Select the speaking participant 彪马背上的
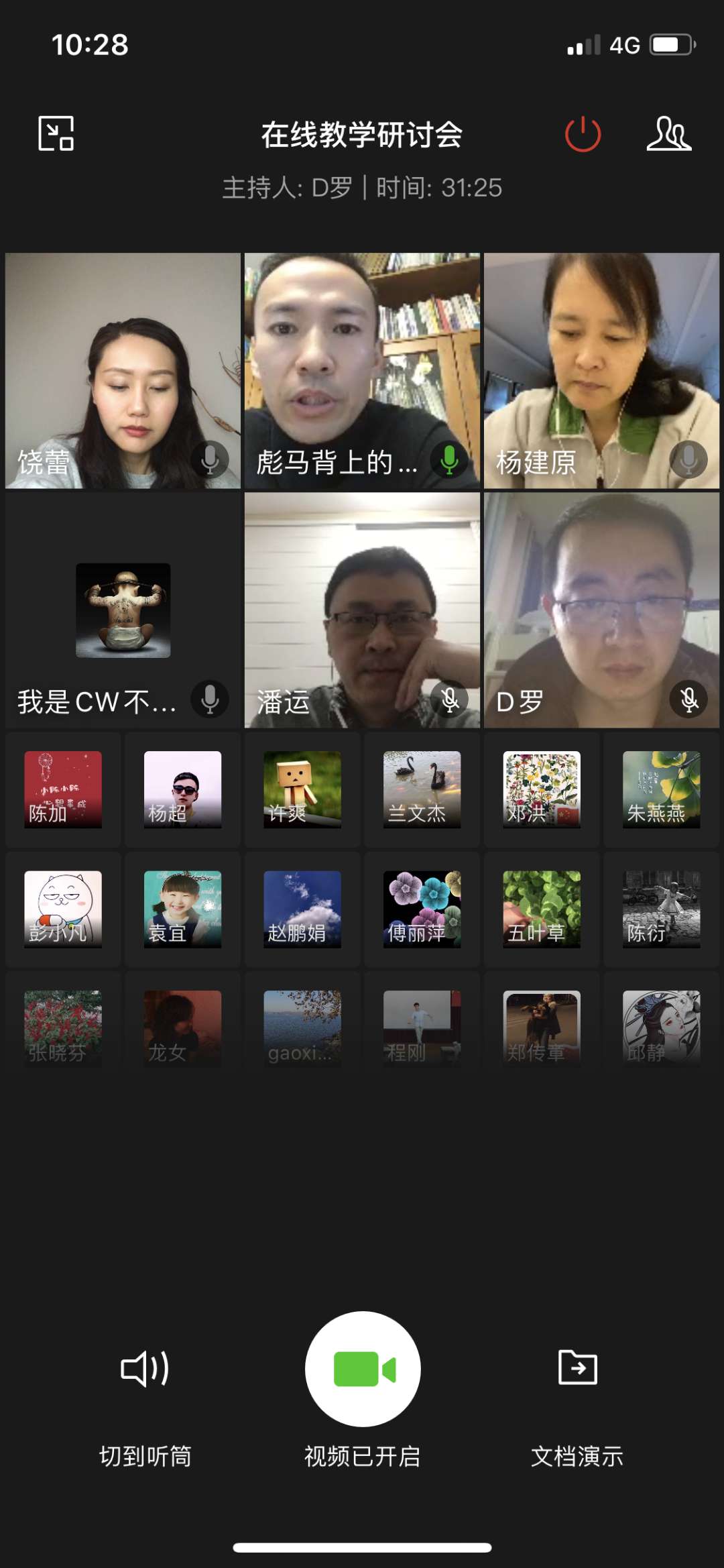 point(362,370)
